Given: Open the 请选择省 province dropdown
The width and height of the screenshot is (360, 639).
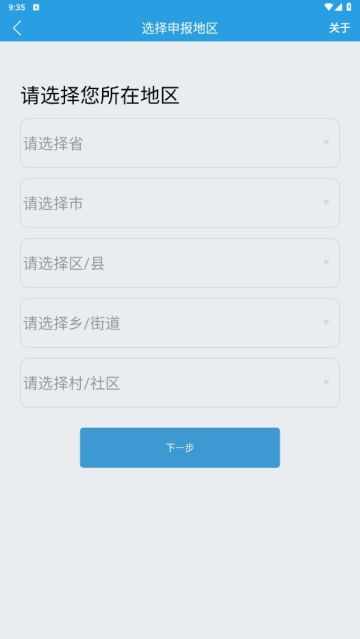Looking at the screenshot, I should click(x=180, y=143).
